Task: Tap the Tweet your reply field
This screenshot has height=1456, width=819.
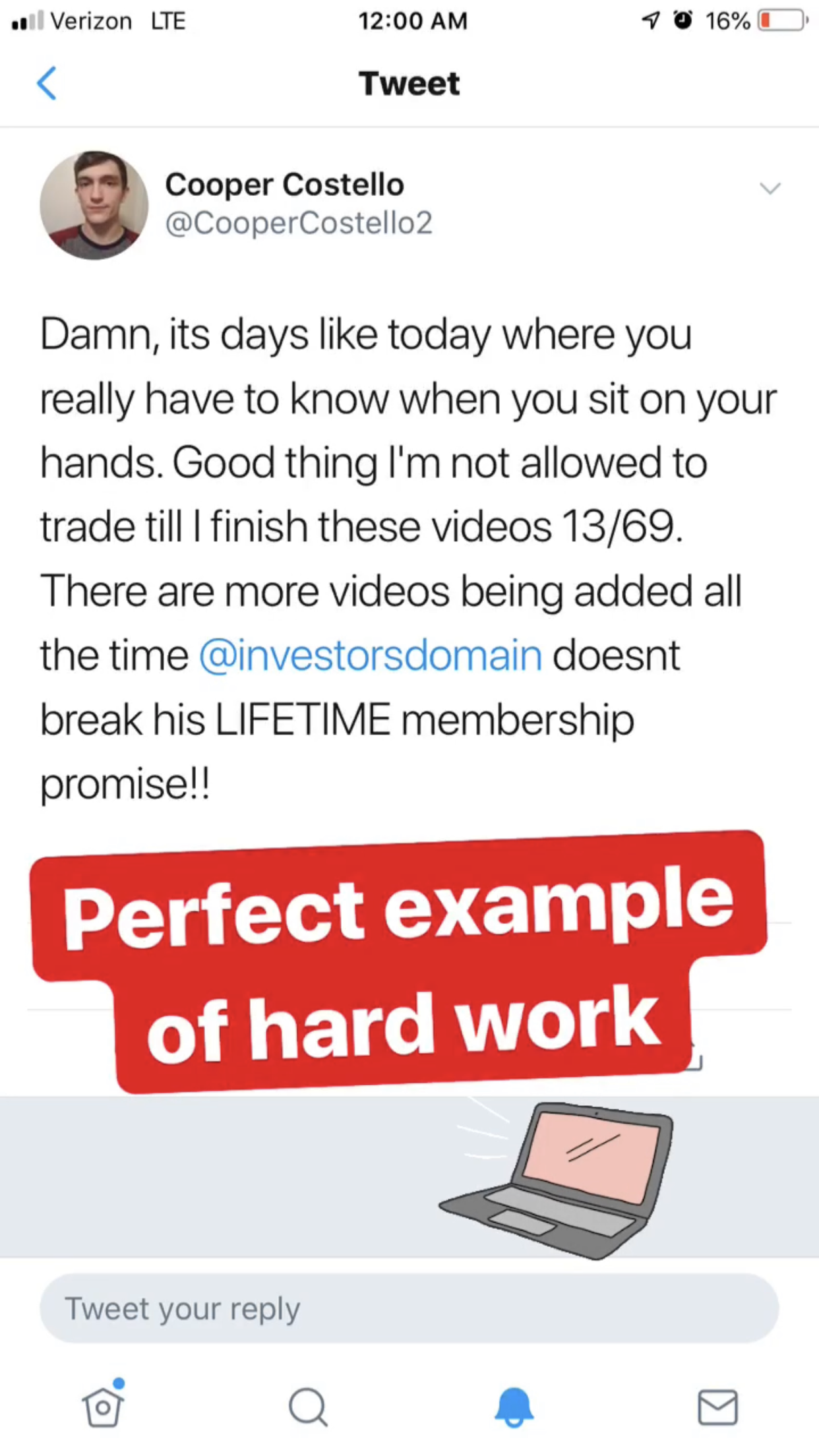Action: [x=409, y=1308]
